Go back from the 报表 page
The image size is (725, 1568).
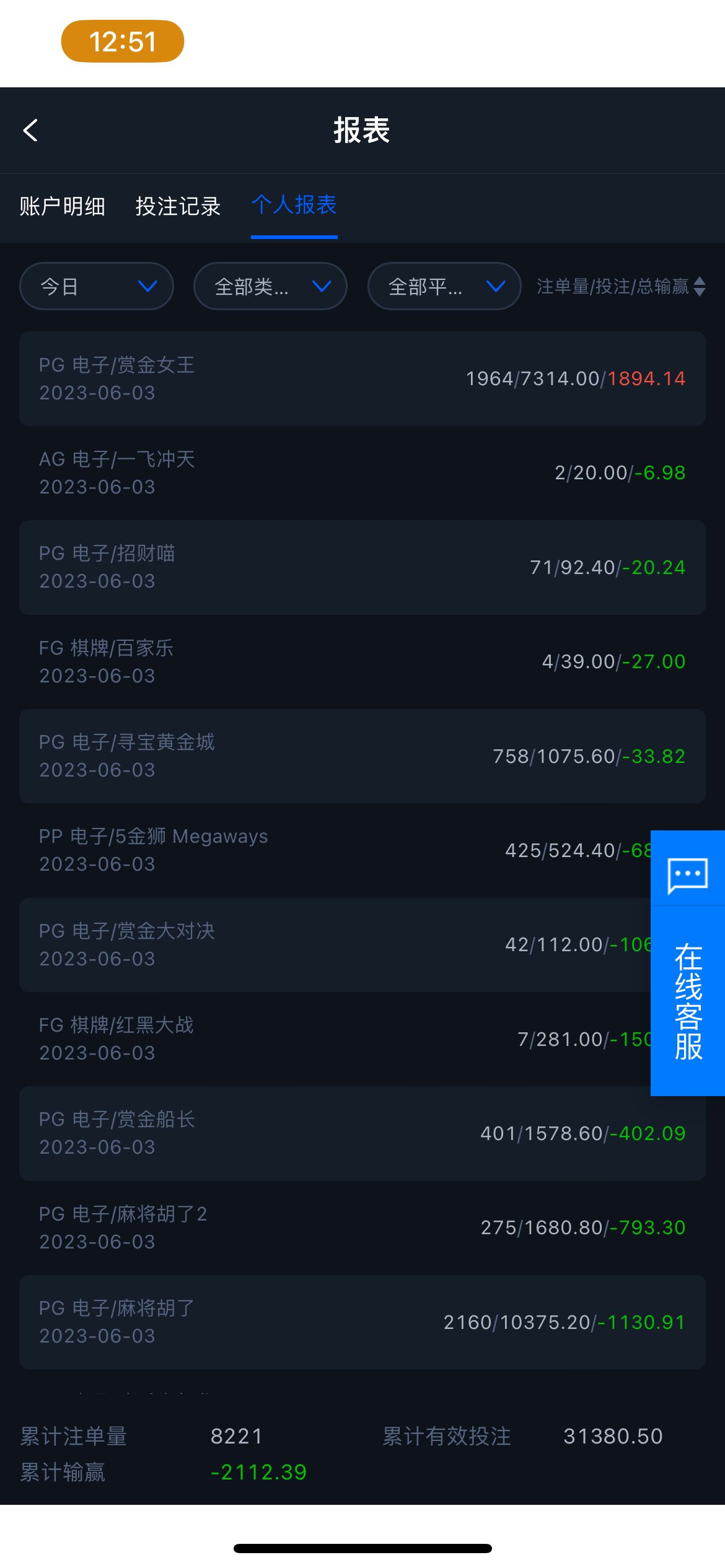click(30, 130)
